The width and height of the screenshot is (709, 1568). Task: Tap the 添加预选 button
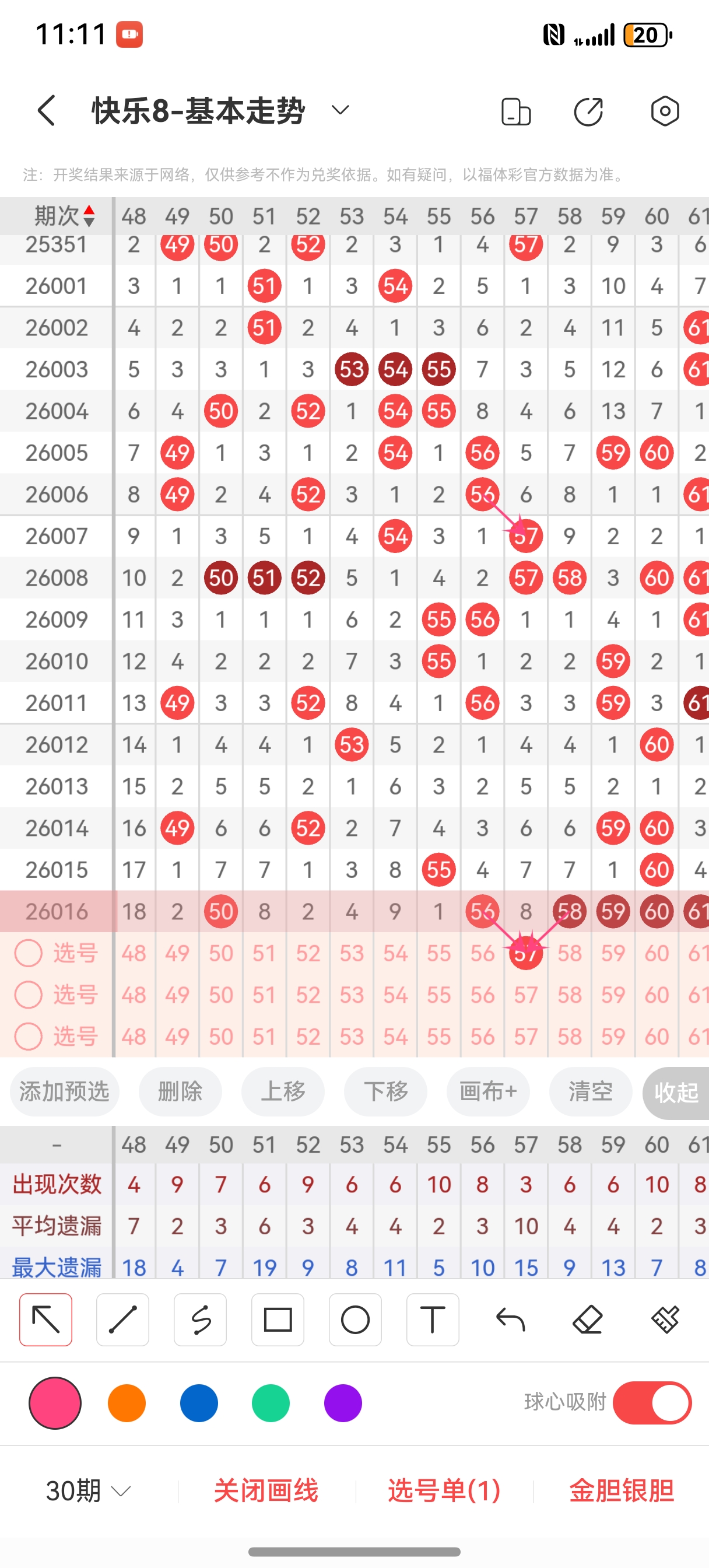[x=64, y=1092]
